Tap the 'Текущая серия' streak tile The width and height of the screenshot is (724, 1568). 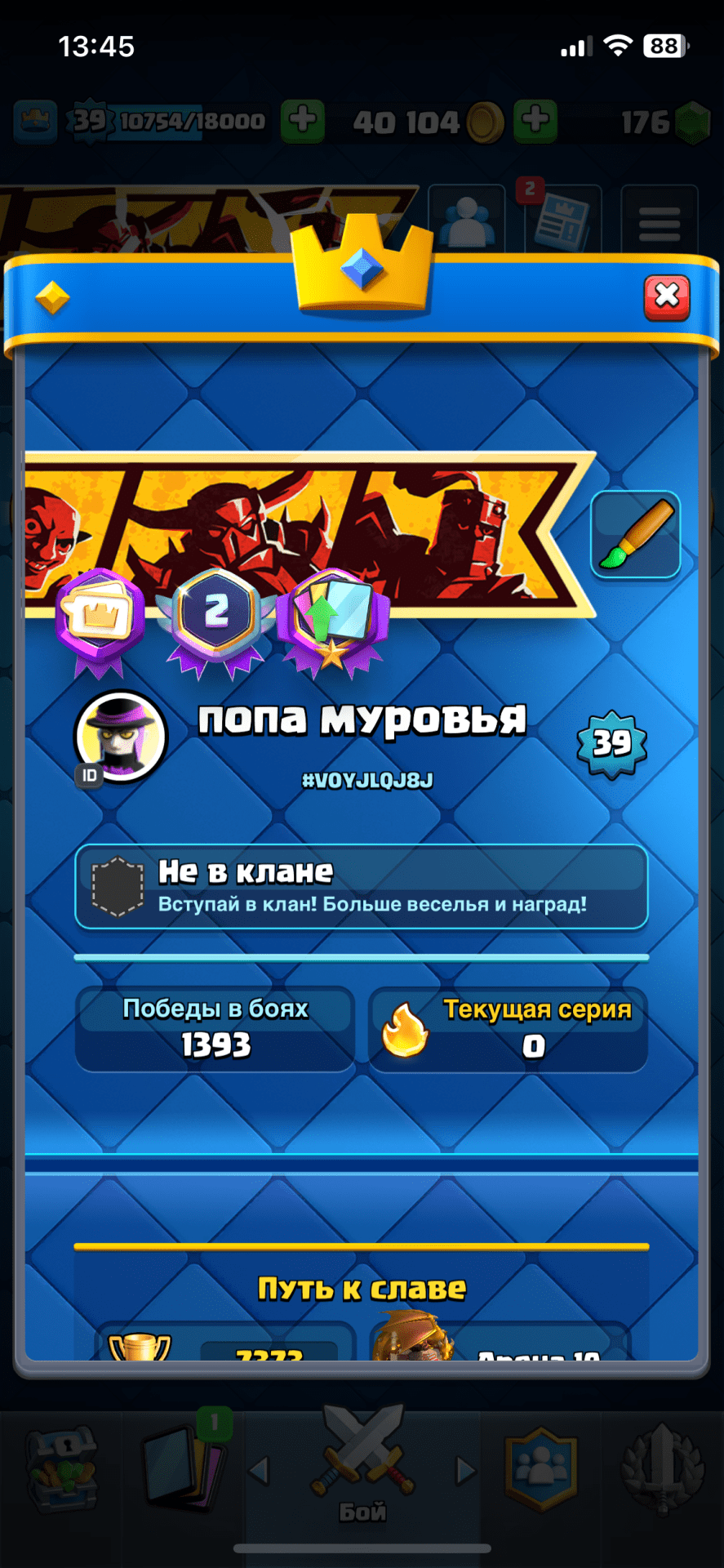click(508, 1029)
